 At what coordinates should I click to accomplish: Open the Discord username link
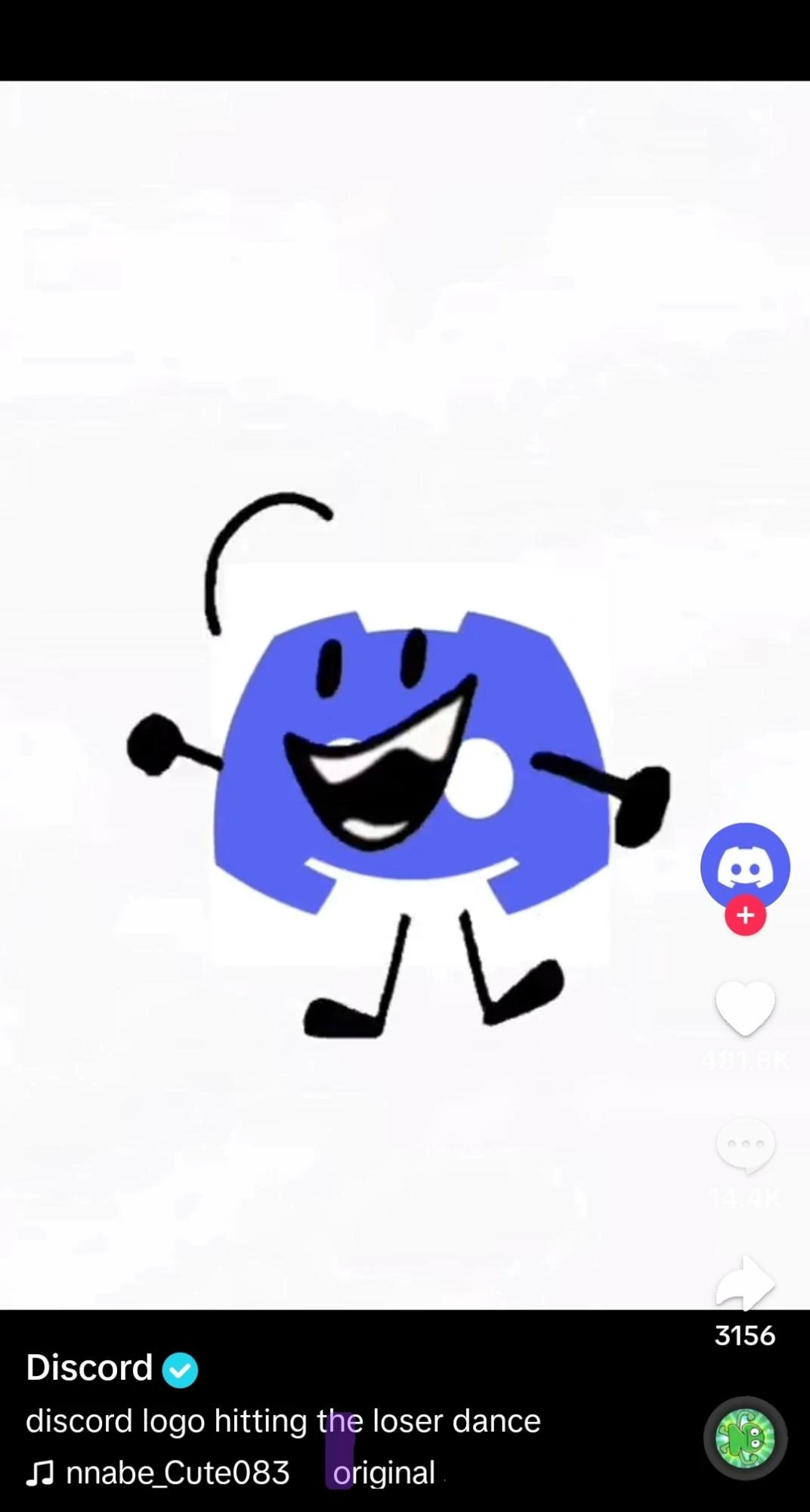pyautogui.click(x=89, y=1368)
